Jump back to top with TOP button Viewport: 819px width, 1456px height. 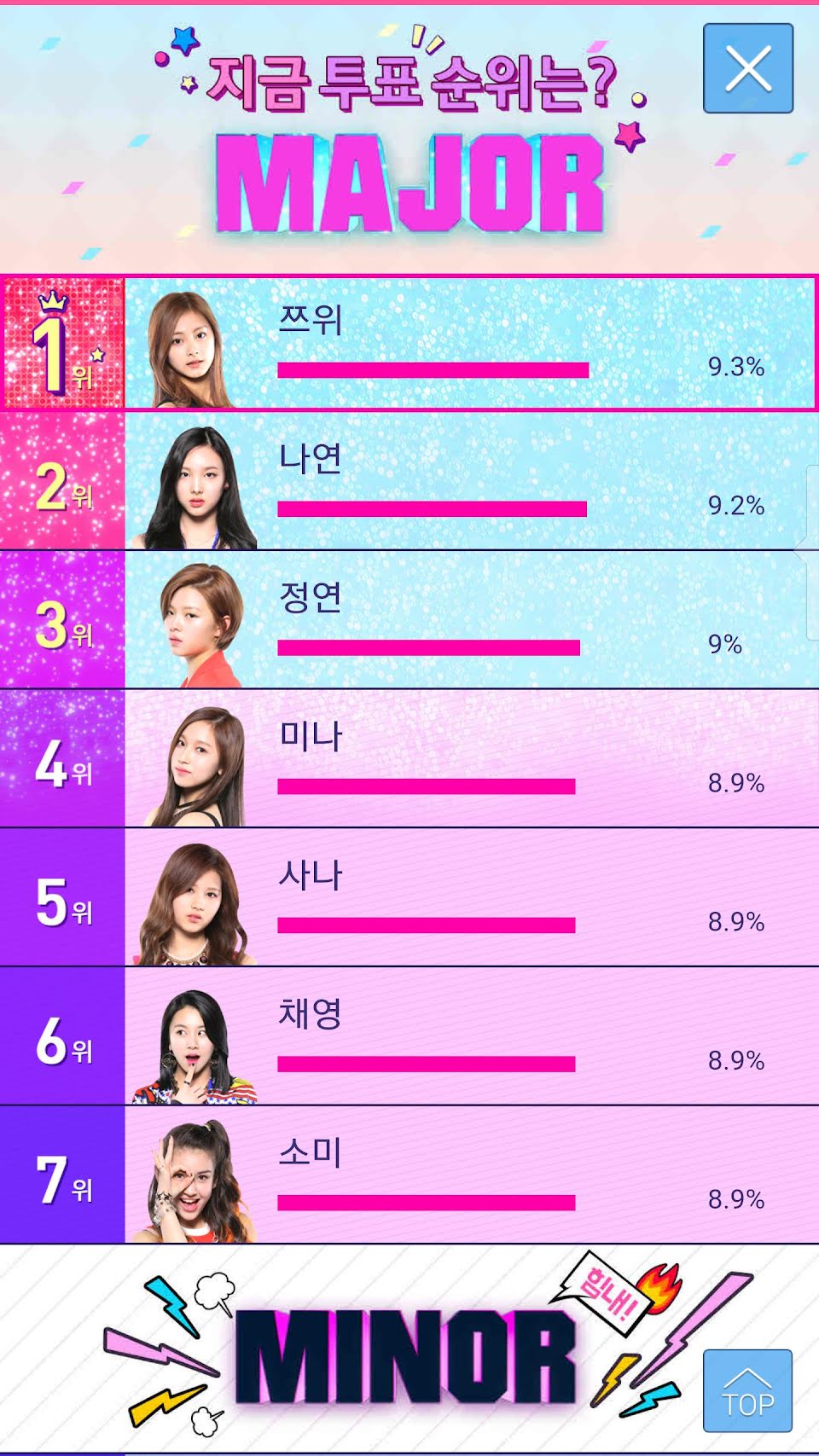pos(747,1391)
